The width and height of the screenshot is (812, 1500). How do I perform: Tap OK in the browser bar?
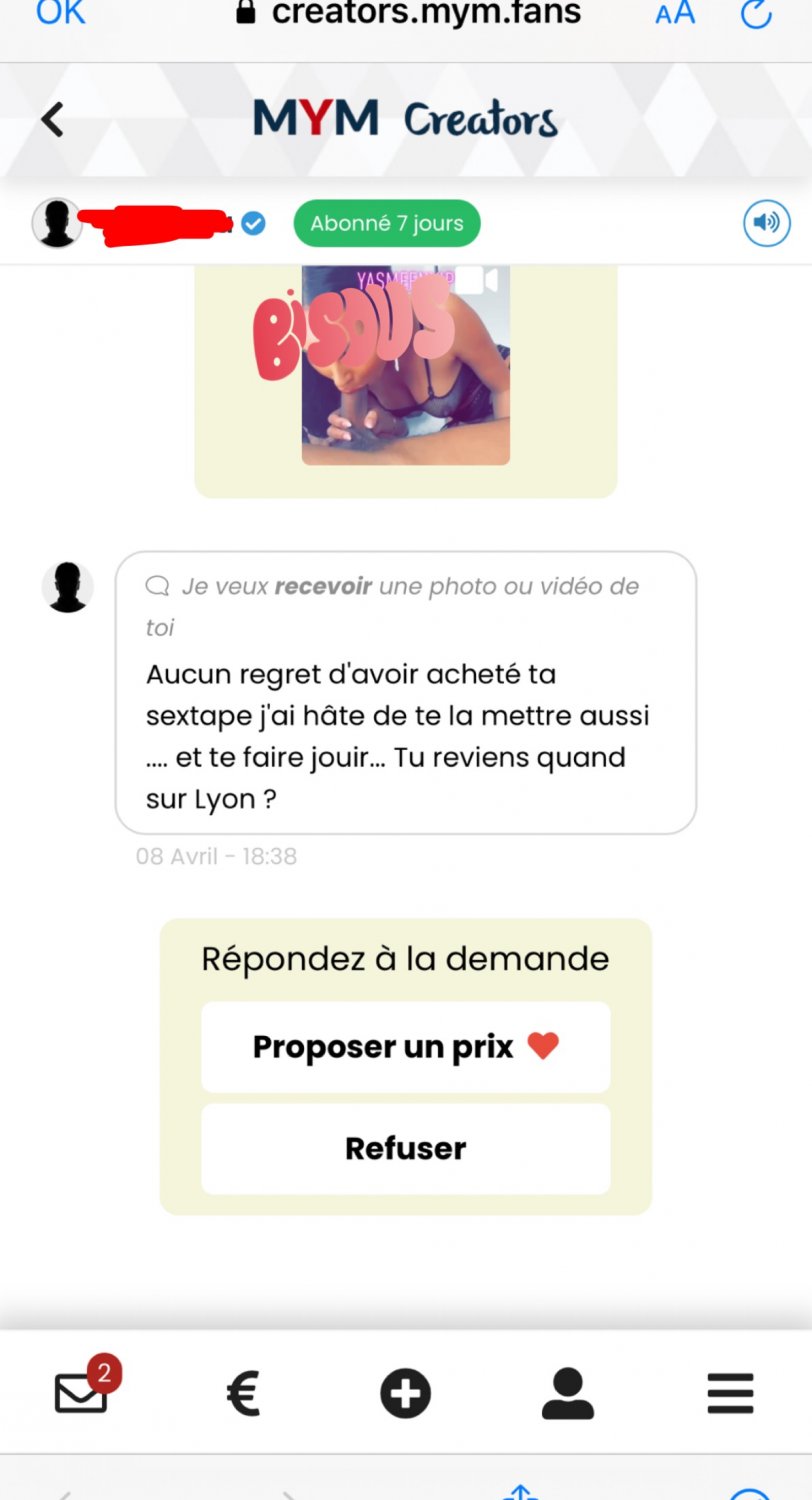[60, 13]
